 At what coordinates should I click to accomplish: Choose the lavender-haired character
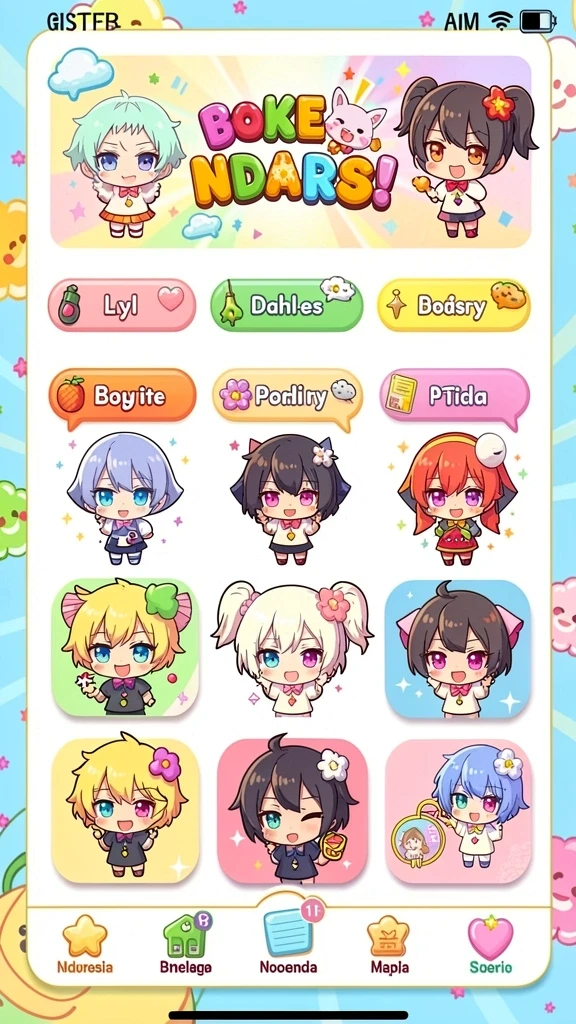[124, 499]
